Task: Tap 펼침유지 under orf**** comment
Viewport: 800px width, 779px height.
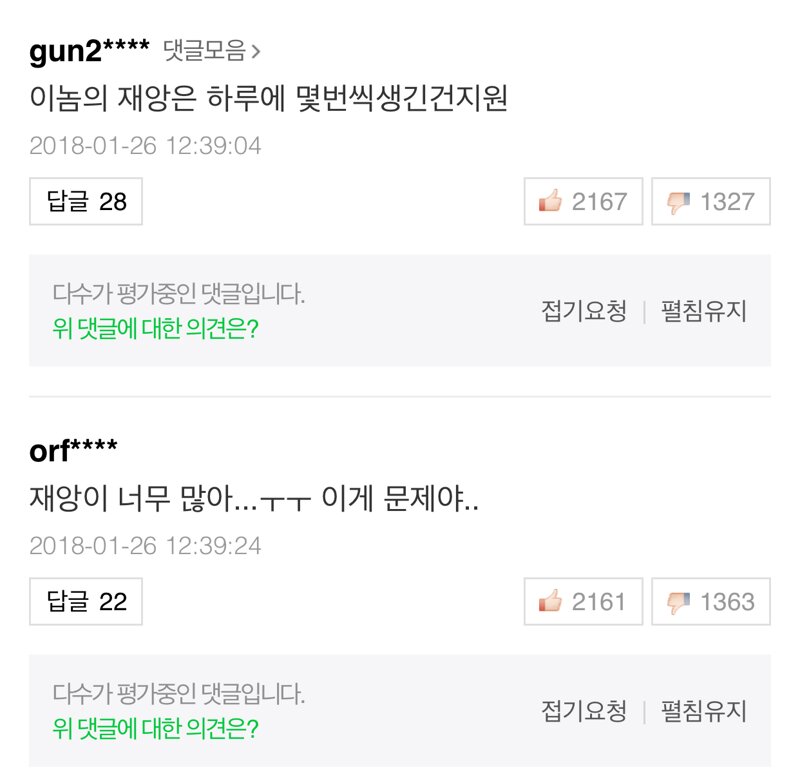Action: (704, 711)
